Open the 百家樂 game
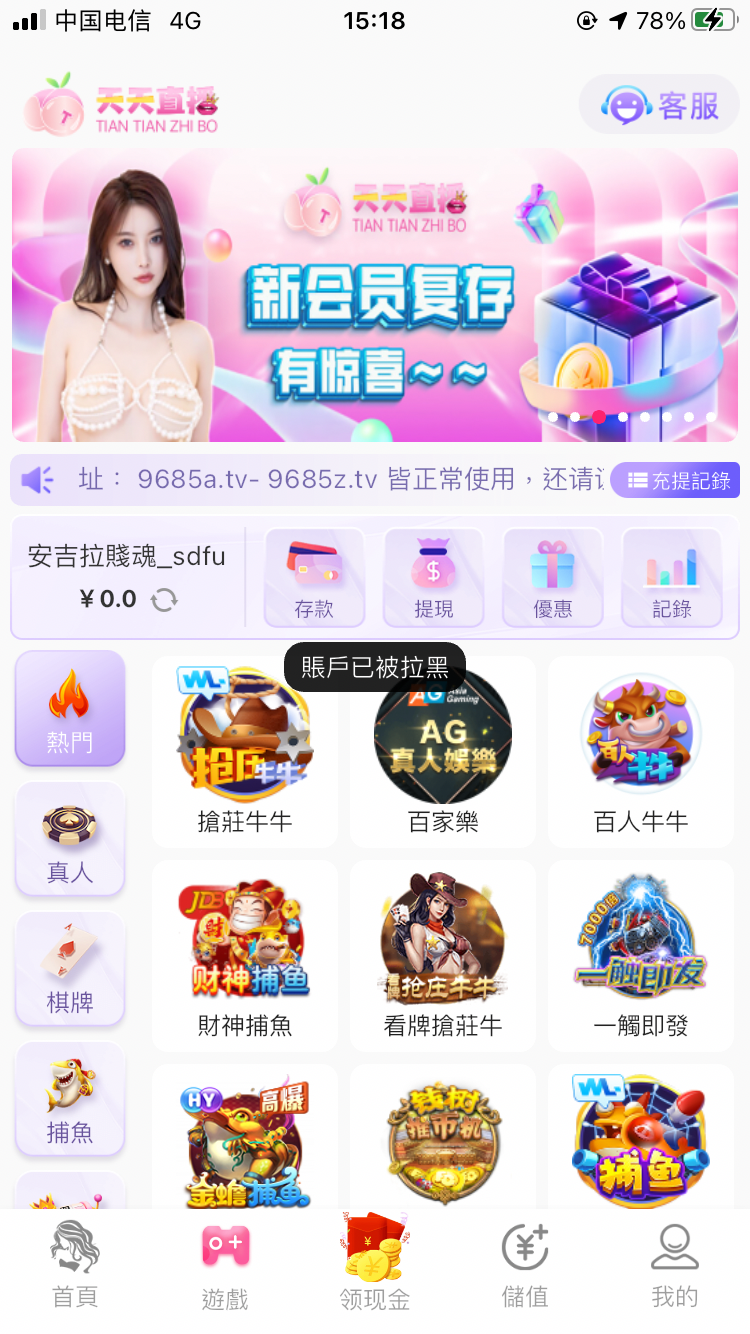 point(443,751)
